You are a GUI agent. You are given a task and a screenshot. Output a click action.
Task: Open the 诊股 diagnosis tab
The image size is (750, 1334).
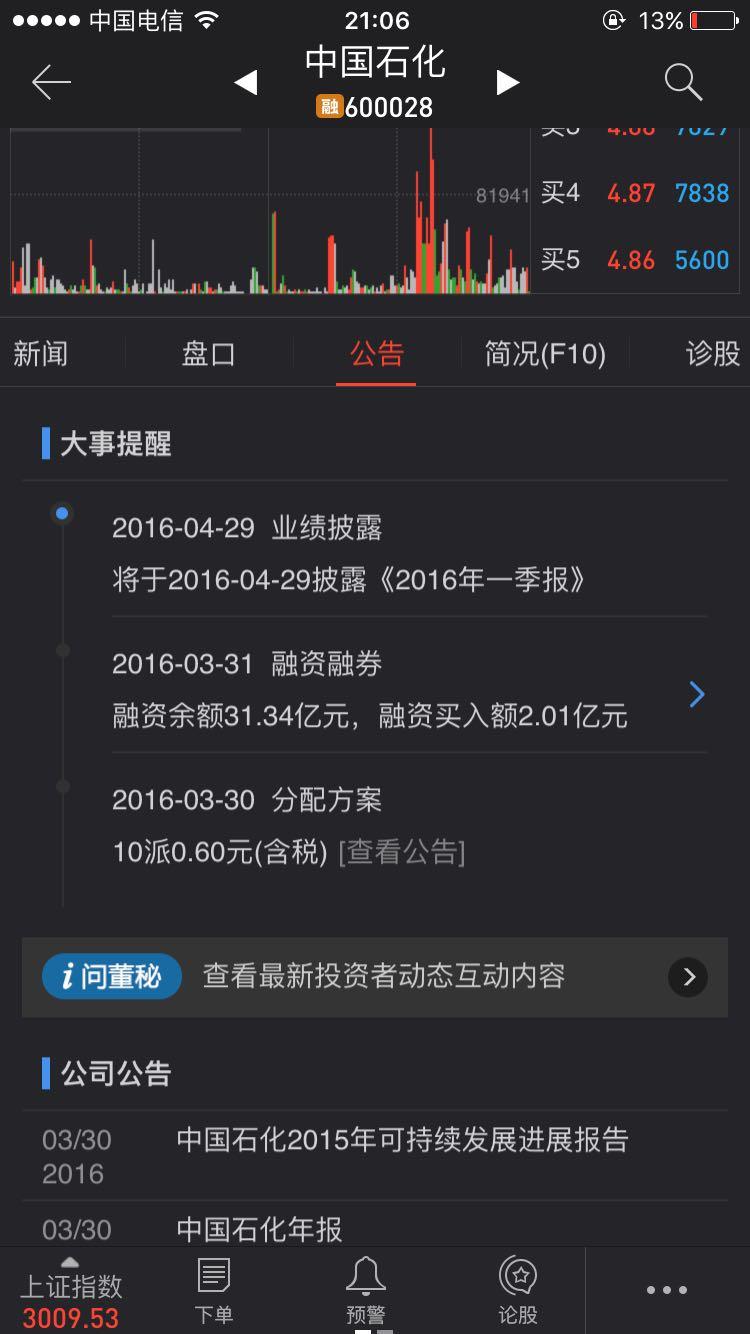coord(712,354)
